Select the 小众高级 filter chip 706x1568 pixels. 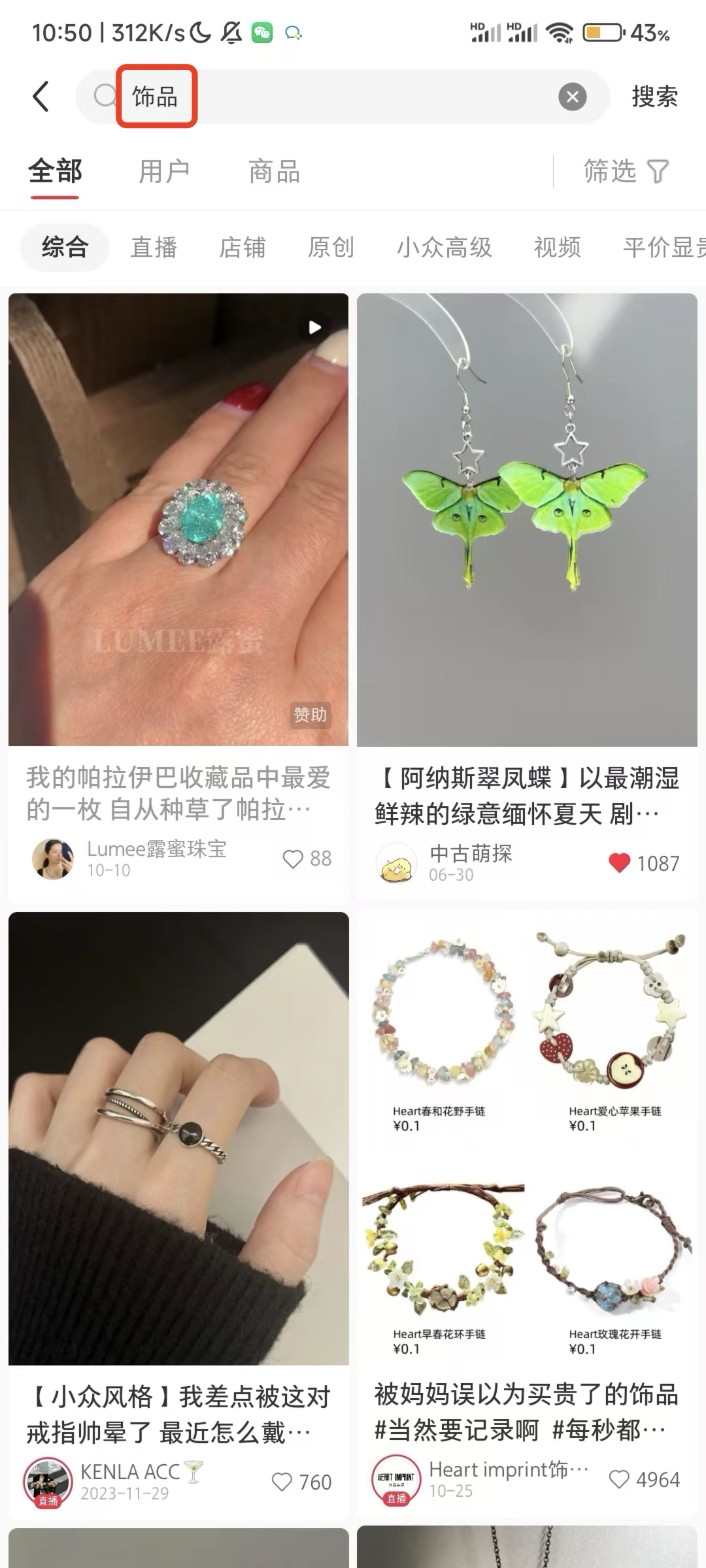[444, 248]
